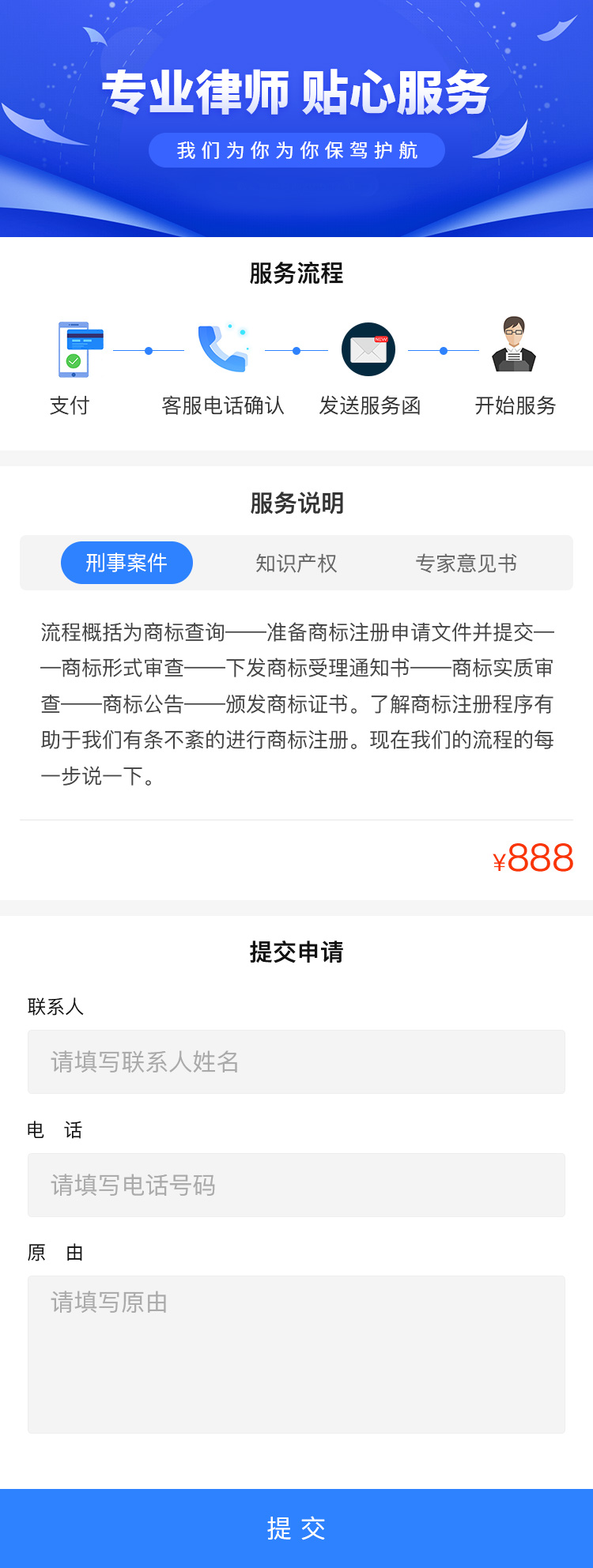
Task: Select the 刑事案件 tab
Action: [x=127, y=563]
